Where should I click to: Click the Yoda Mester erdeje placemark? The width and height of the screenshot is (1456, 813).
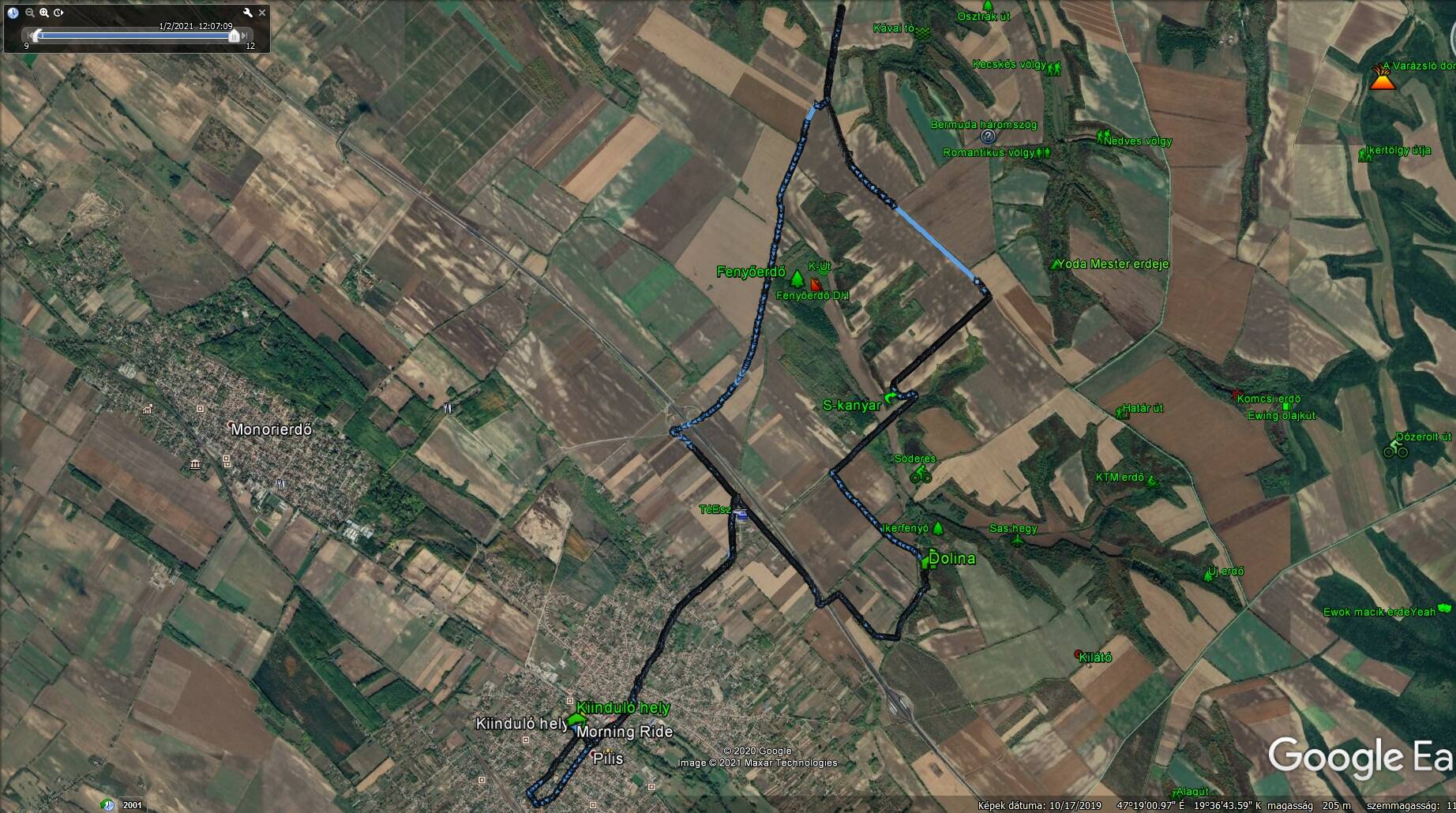point(1056,264)
